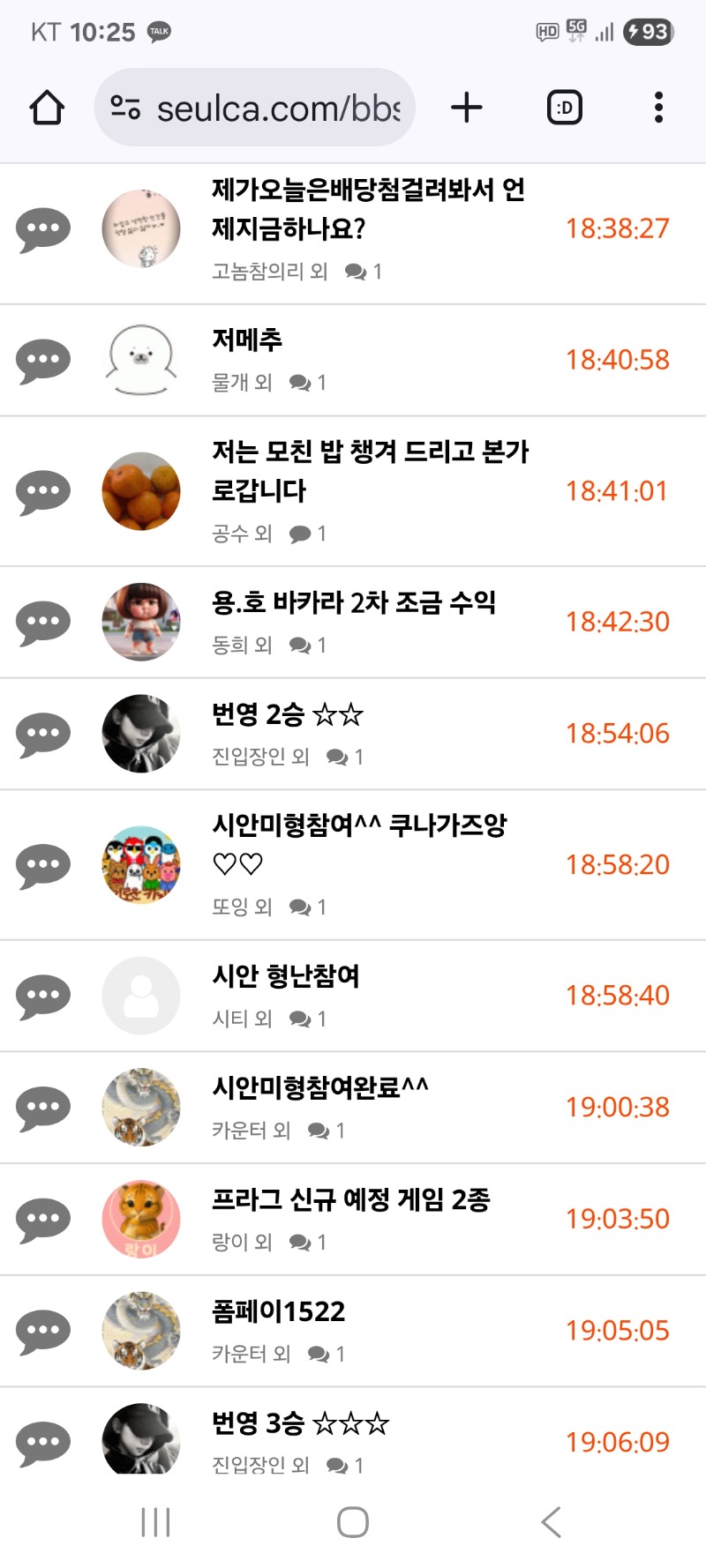Open the post 저는 모친 밥 챙겨 드리고 본가로갑니다
Image resolution: width=706 pixels, height=1568 pixels.
pos(370,471)
